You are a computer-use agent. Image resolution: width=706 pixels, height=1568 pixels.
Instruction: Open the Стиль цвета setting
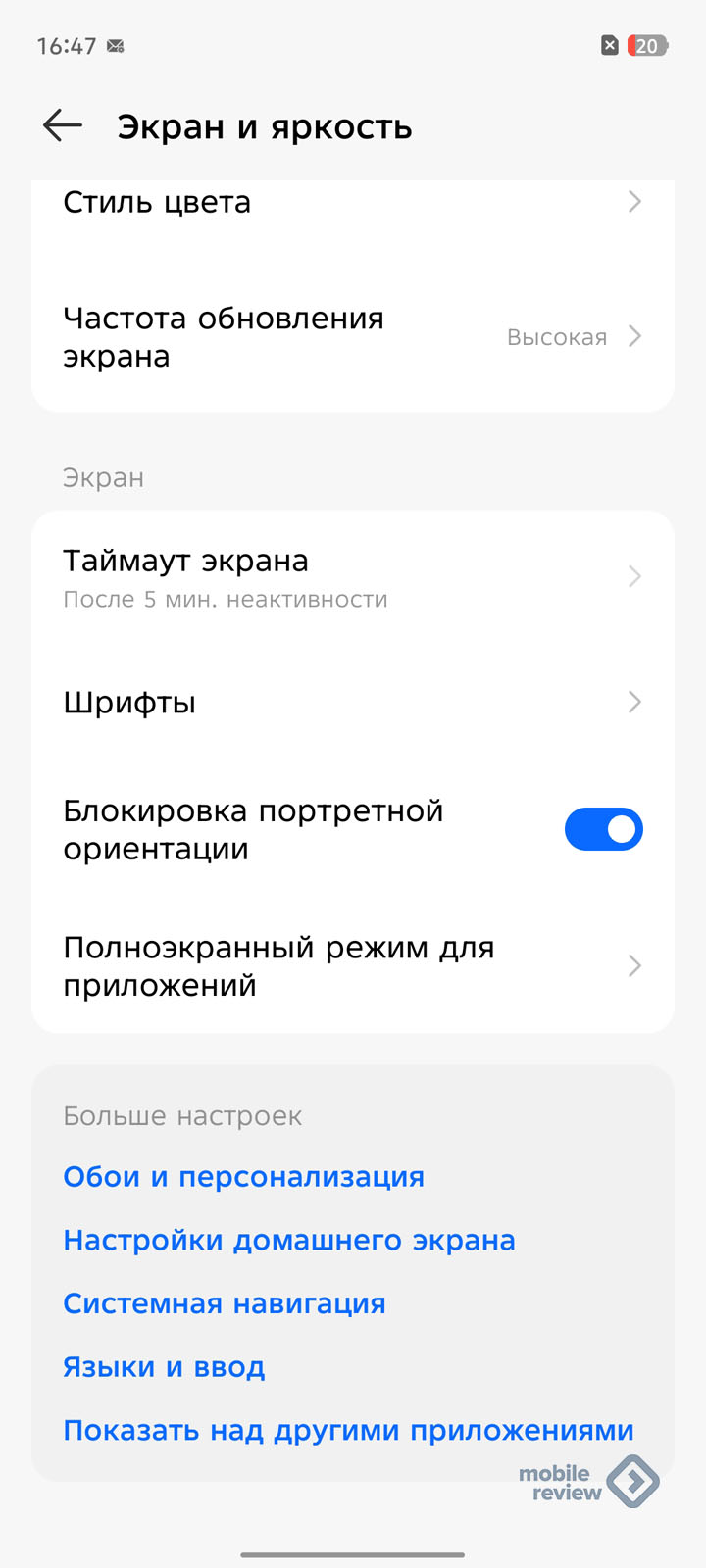pyautogui.click(x=353, y=203)
